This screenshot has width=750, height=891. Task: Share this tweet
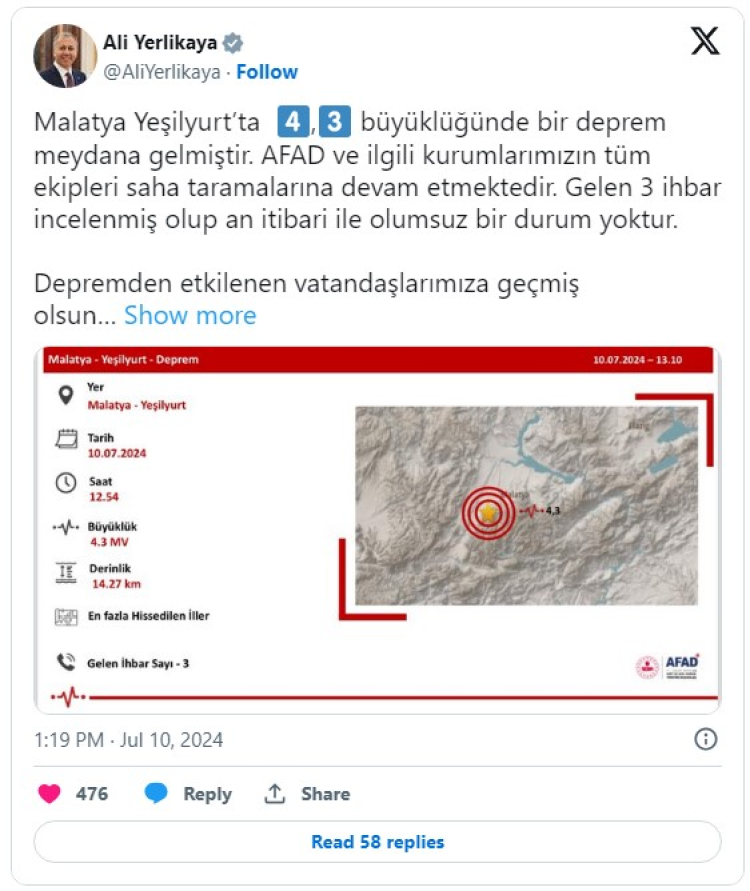pyautogui.click(x=307, y=793)
